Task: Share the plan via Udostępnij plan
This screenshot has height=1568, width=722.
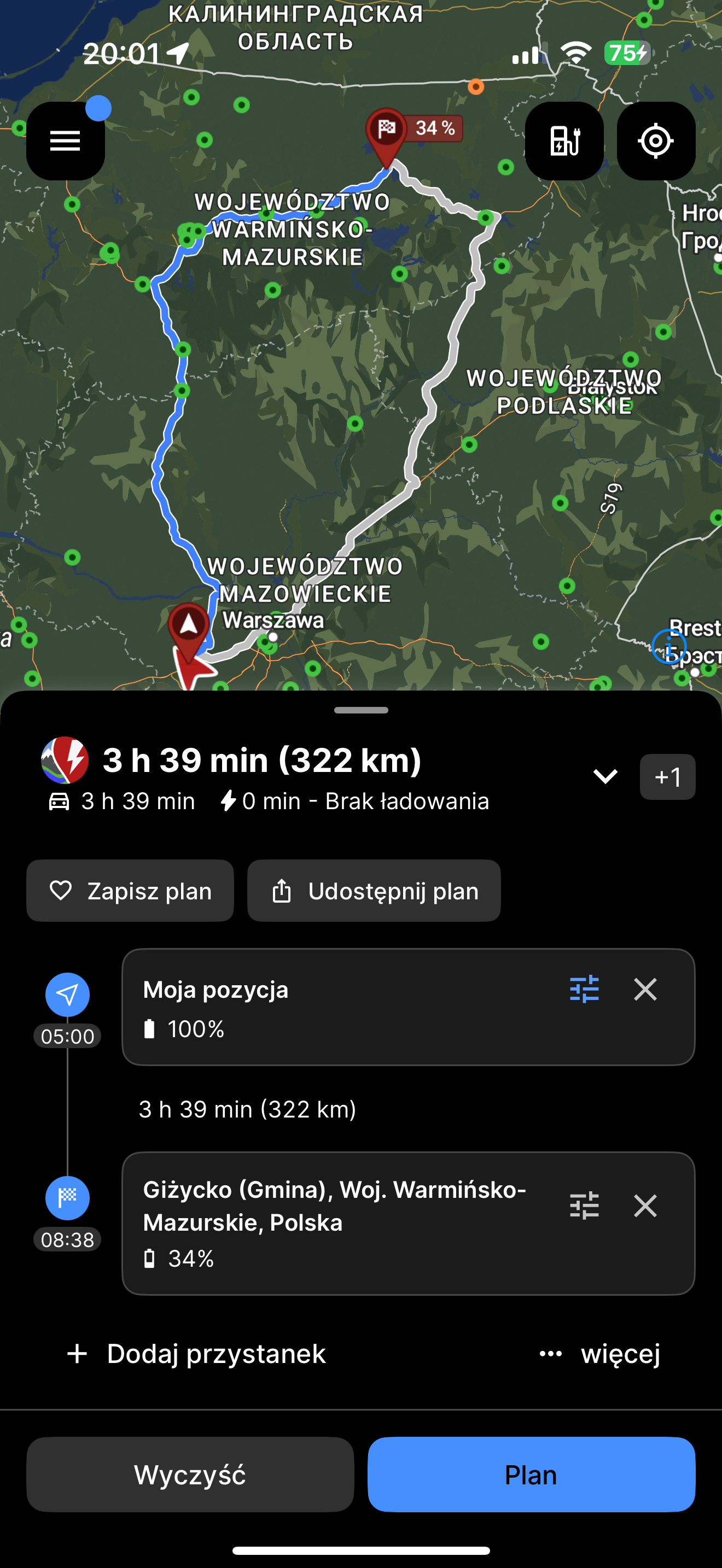Action: 374,891
